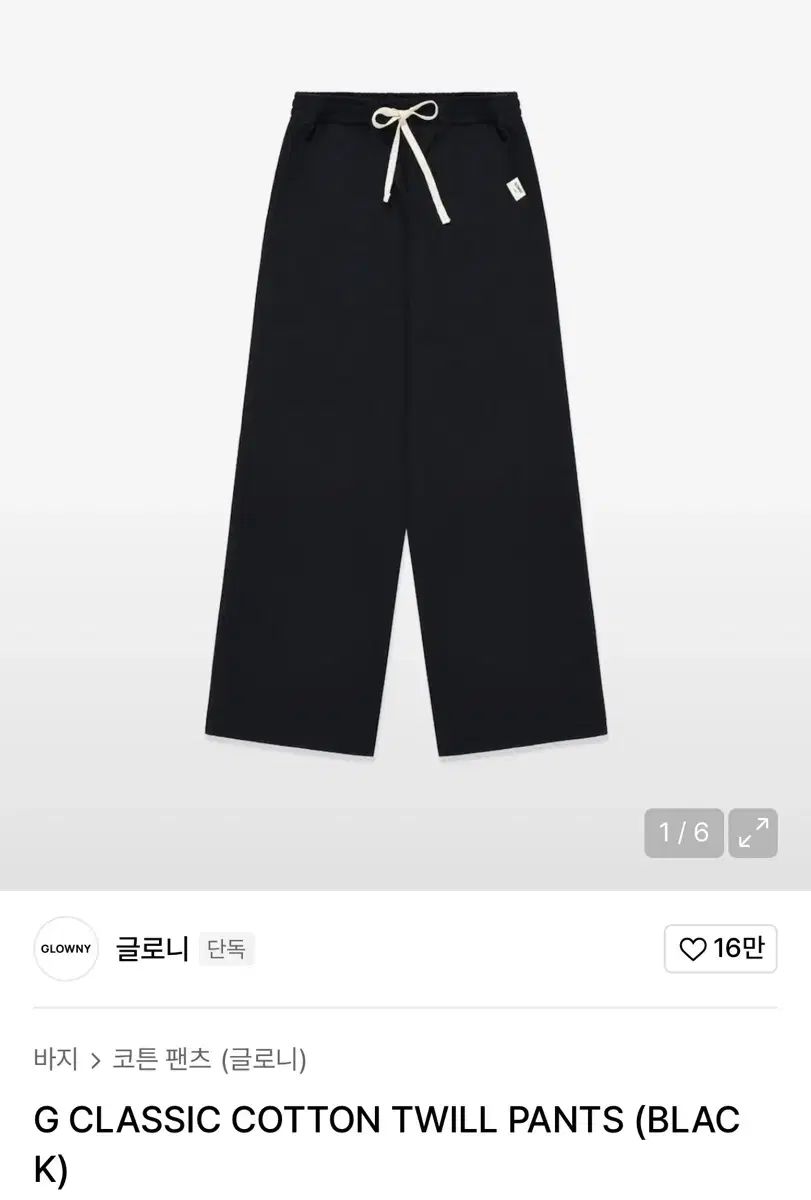Open the 바지 category from the breadcrumb
The width and height of the screenshot is (811, 1200).
point(58,1060)
